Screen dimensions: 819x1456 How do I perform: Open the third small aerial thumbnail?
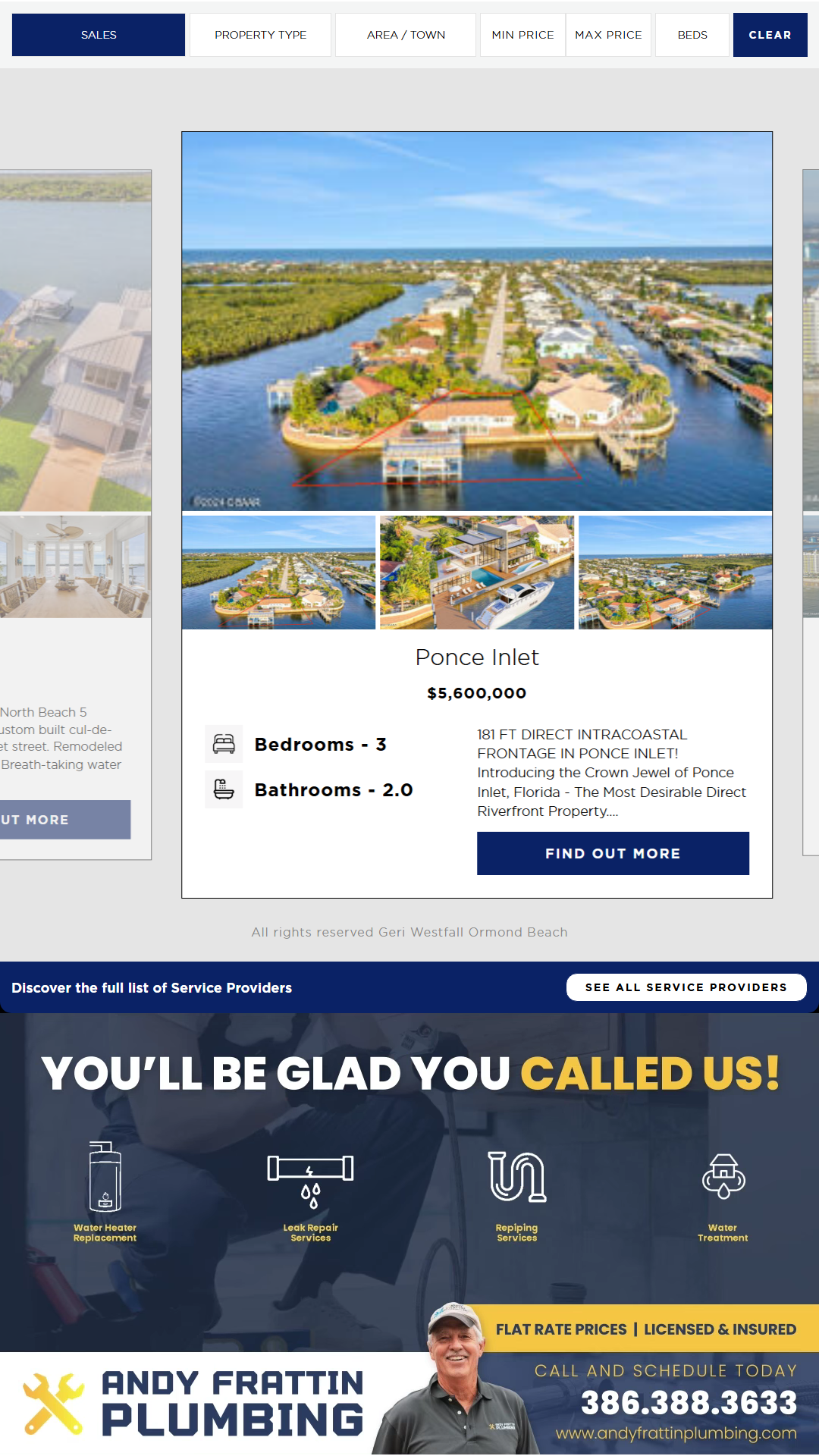[675, 573]
